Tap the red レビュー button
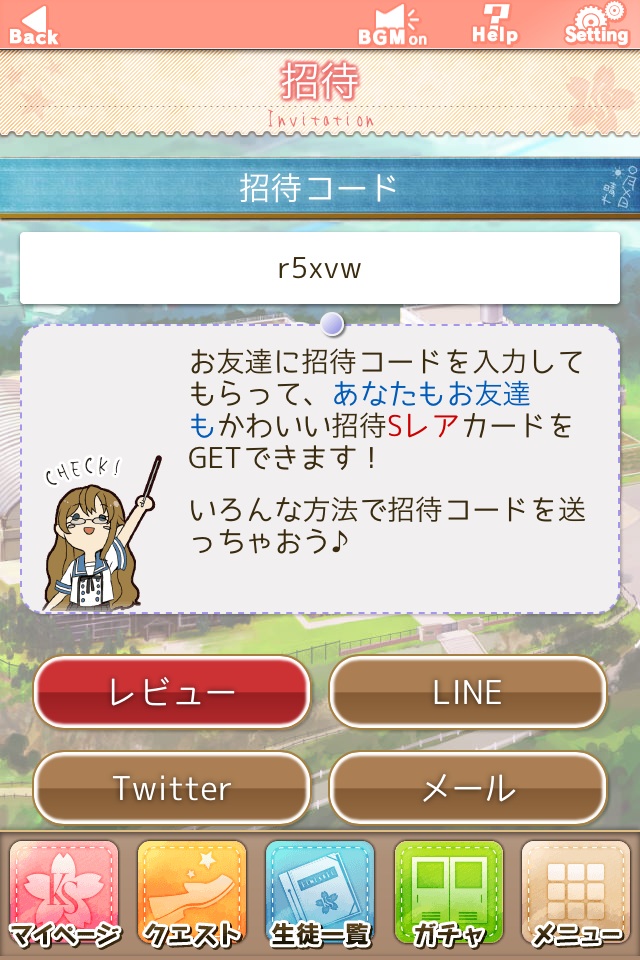This screenshot has height=960, width=640. click(x=172, y=692)
